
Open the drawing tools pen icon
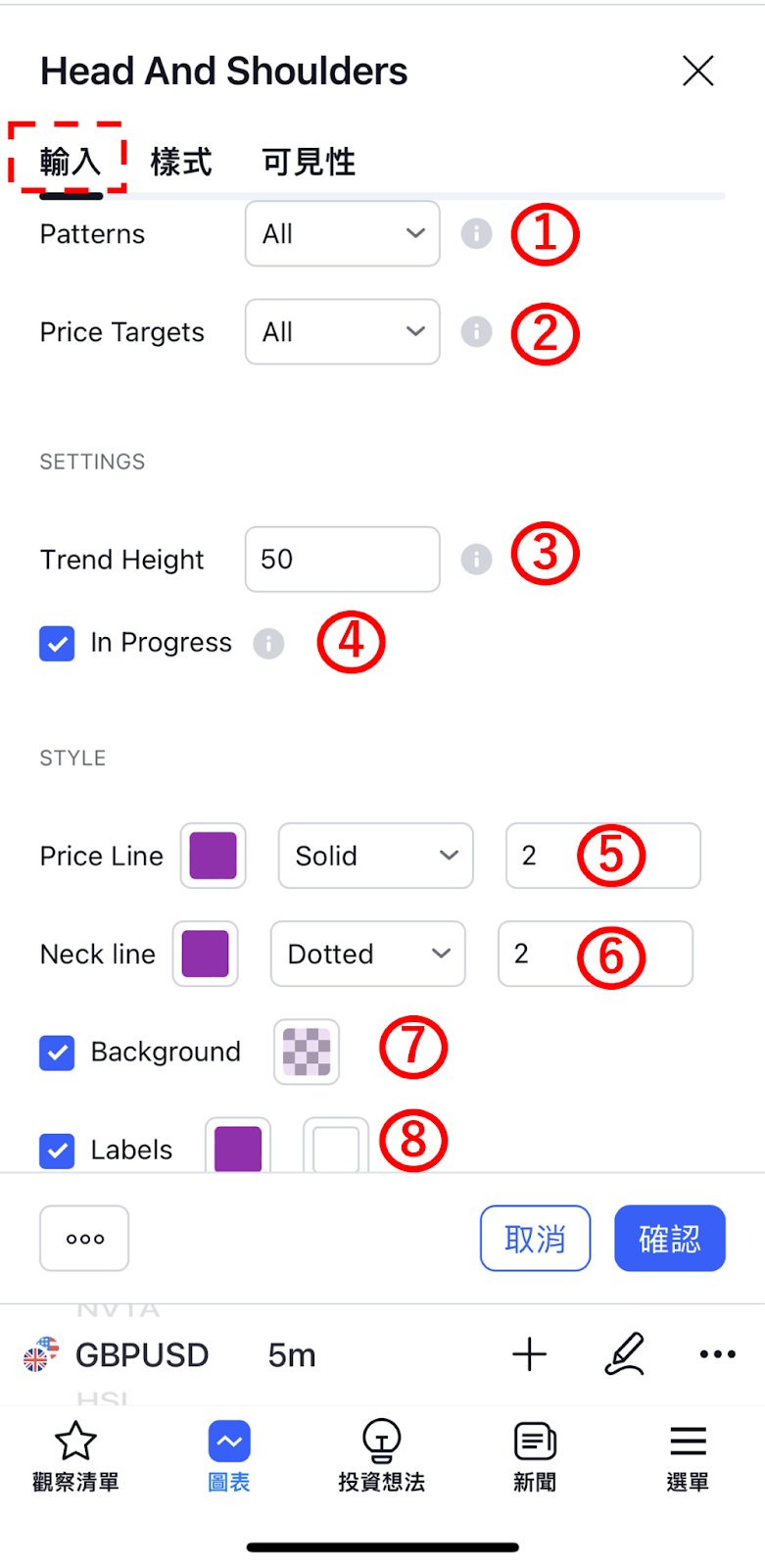click(624, 1354)
